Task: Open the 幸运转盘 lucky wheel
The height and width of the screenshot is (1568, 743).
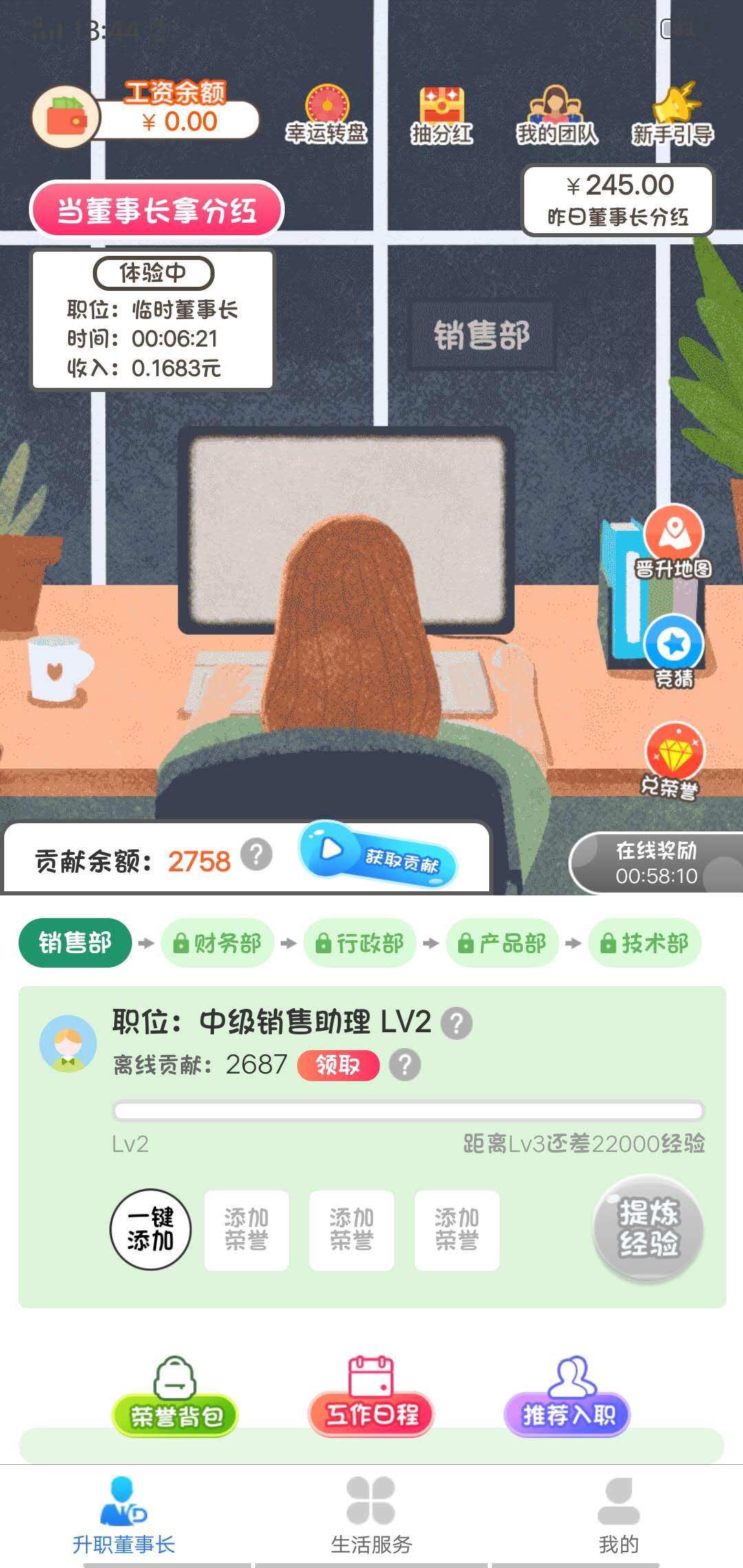Action: [x=327, y=114]
